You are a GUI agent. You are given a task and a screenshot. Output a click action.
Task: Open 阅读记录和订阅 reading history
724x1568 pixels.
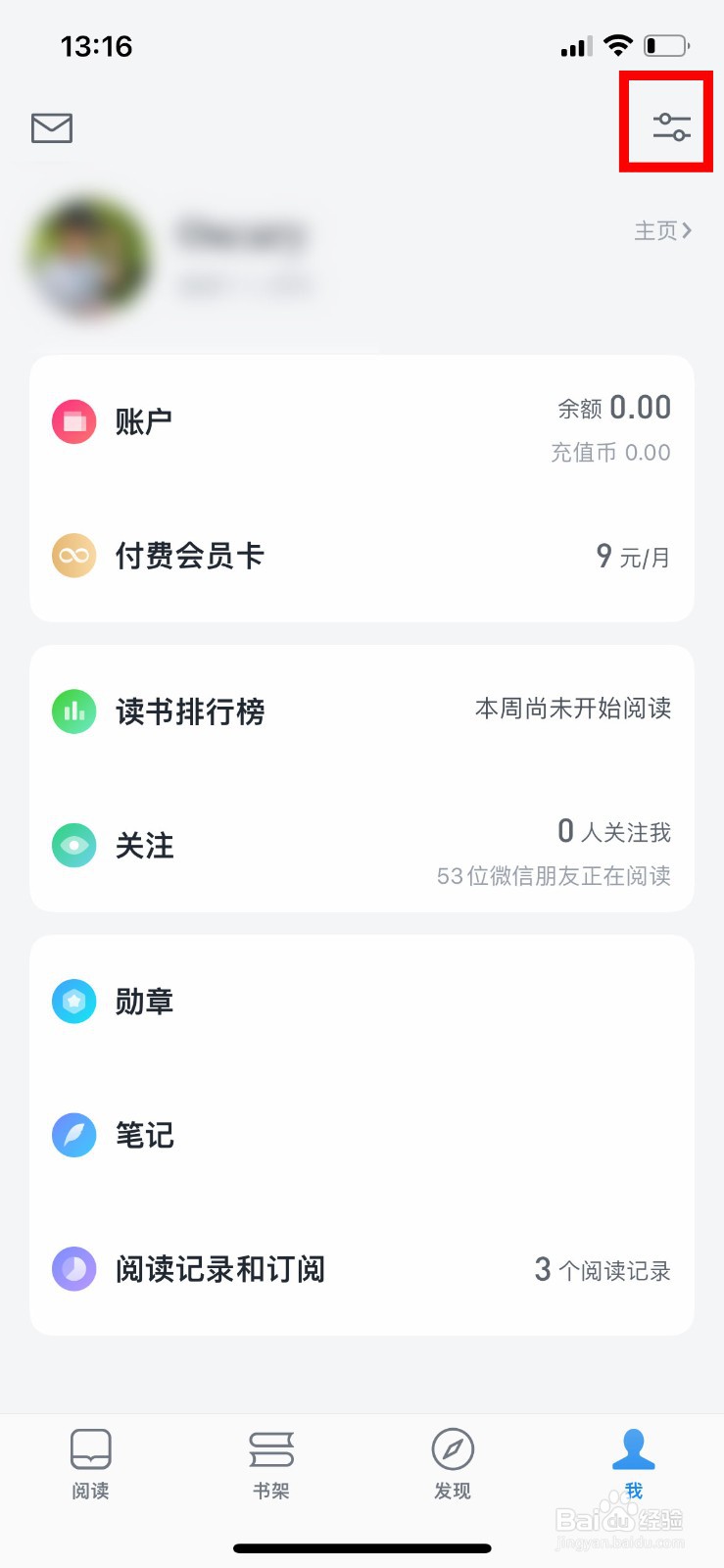362,1269
